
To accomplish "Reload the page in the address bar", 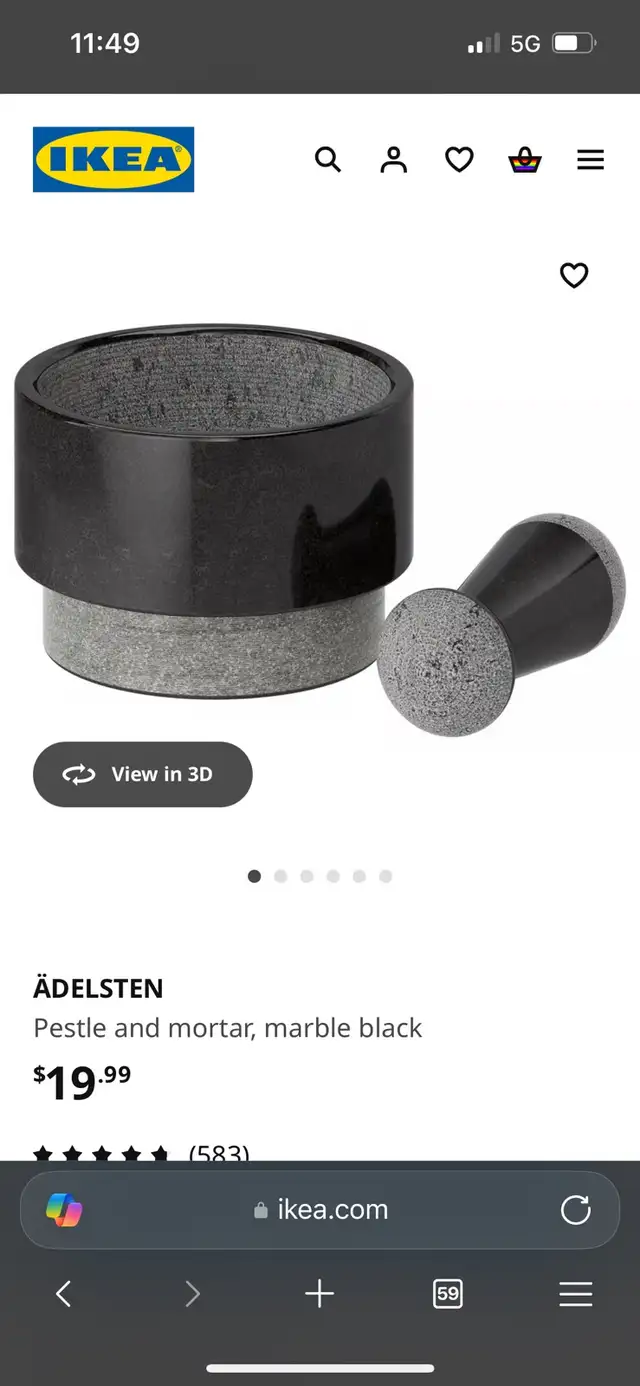I will click(576, 1210).
